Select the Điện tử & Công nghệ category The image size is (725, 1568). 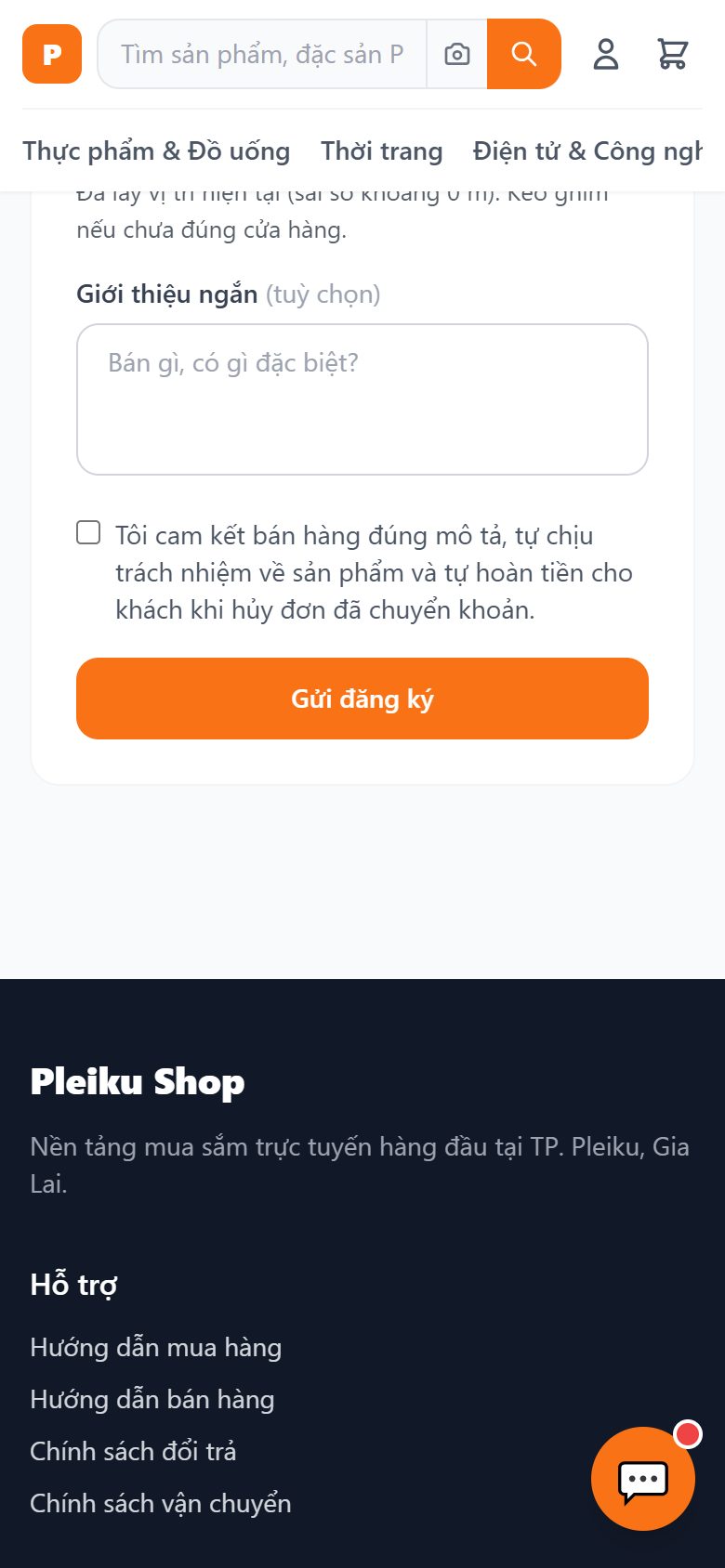coord(587,150)
